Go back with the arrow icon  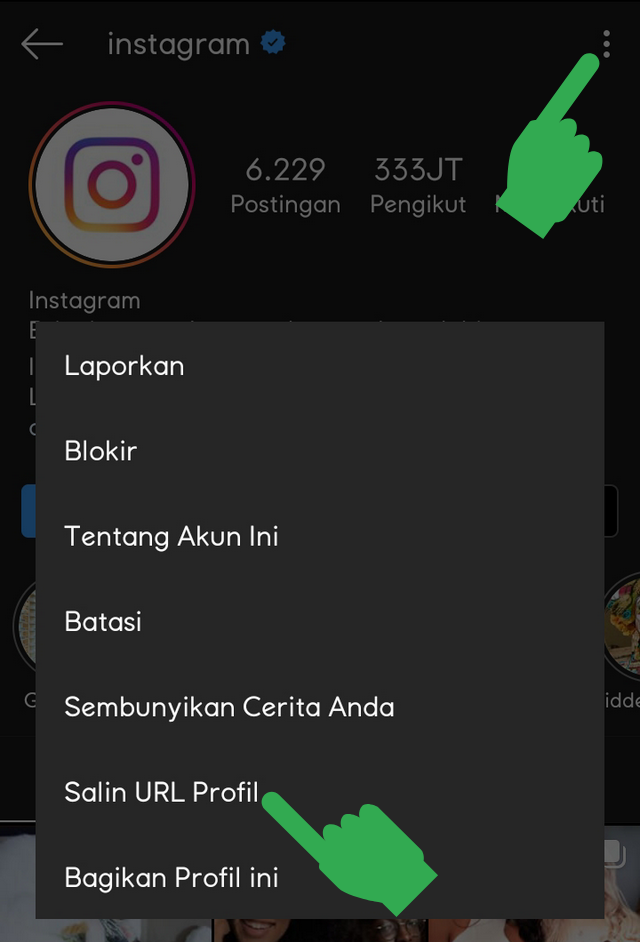coord(42,44)
